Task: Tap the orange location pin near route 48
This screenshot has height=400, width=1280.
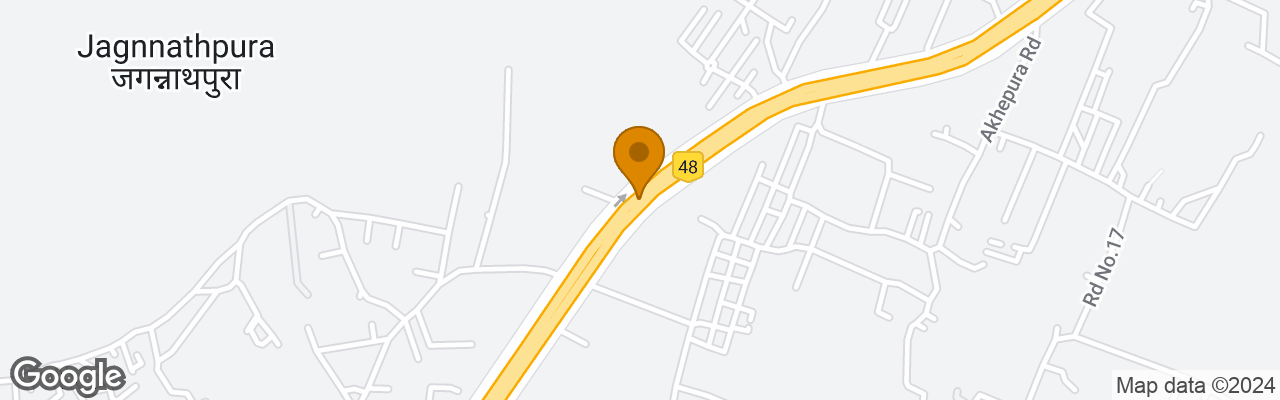Action: pyautogui.click(x=638, y=158)
